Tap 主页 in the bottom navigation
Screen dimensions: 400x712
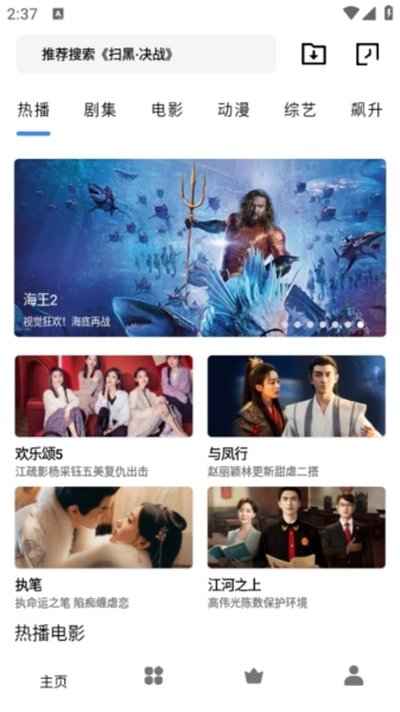(x=54, y=681)
